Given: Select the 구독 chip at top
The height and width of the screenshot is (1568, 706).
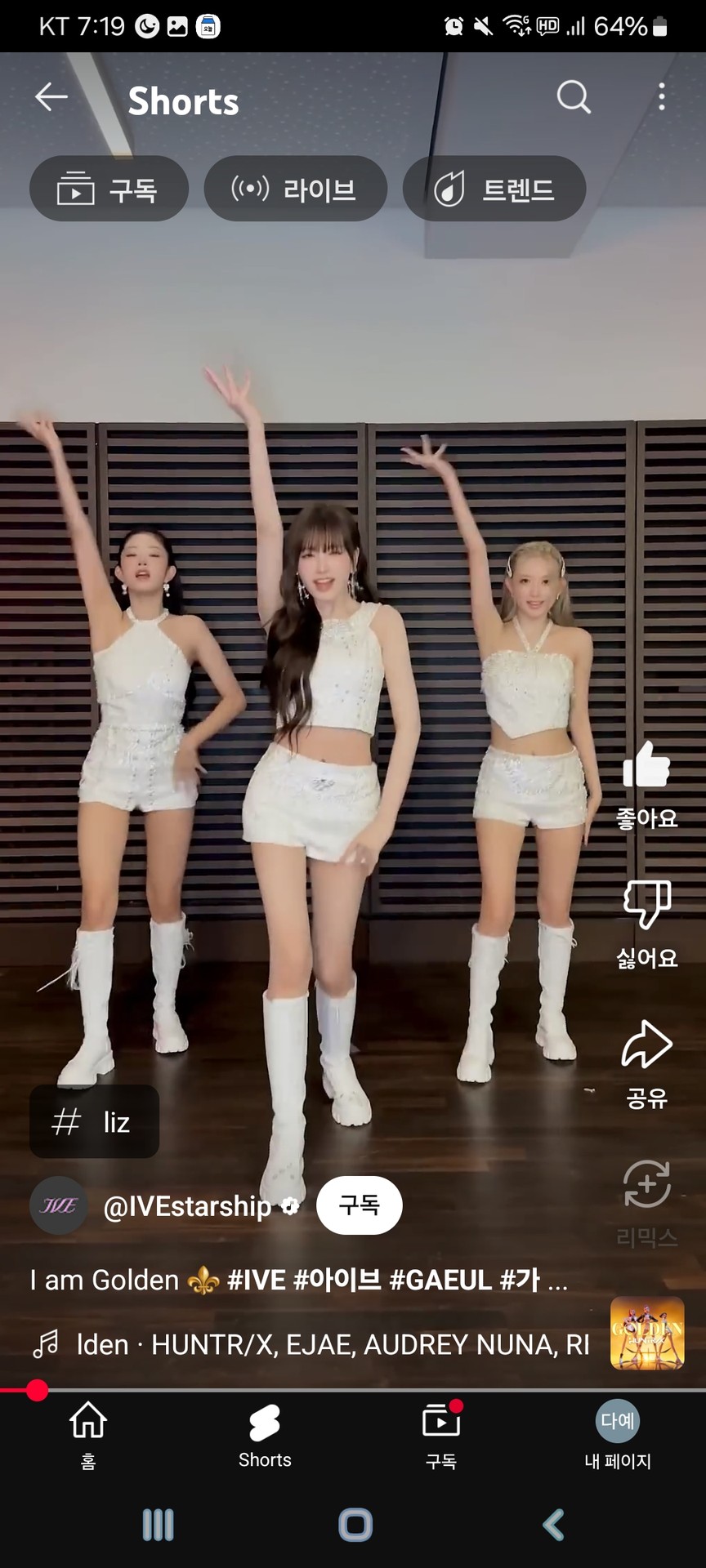Looking at the screenshot, I should (x=109, y=189).
